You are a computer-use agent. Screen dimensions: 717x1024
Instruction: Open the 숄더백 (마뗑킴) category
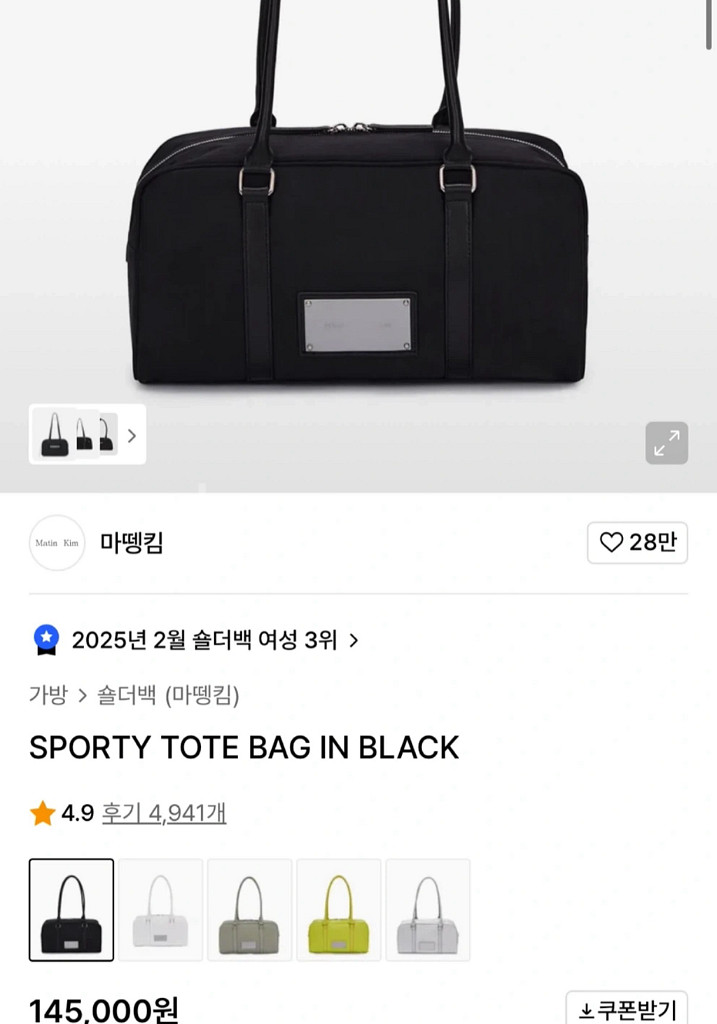coord(168,695)
